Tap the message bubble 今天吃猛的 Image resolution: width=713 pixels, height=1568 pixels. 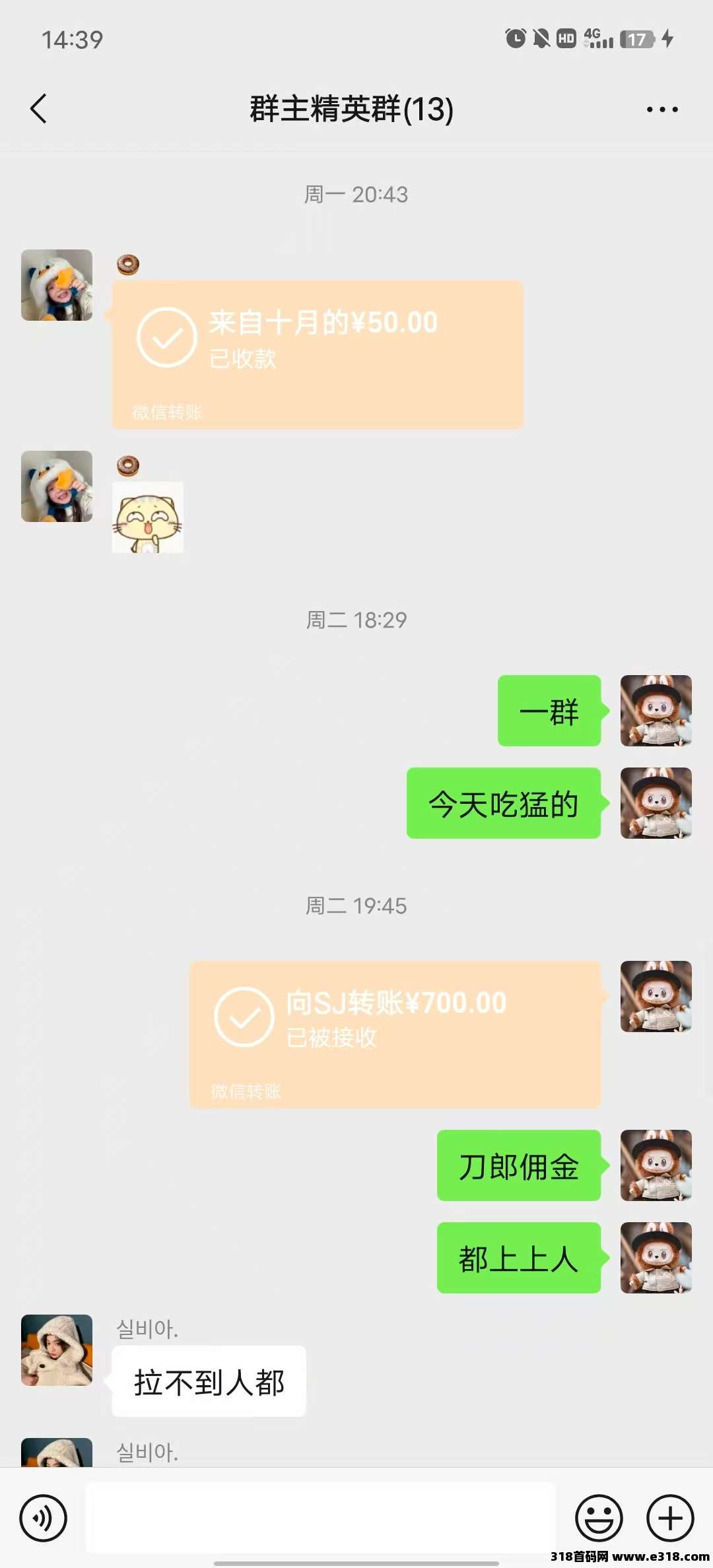tap(503, 804)
